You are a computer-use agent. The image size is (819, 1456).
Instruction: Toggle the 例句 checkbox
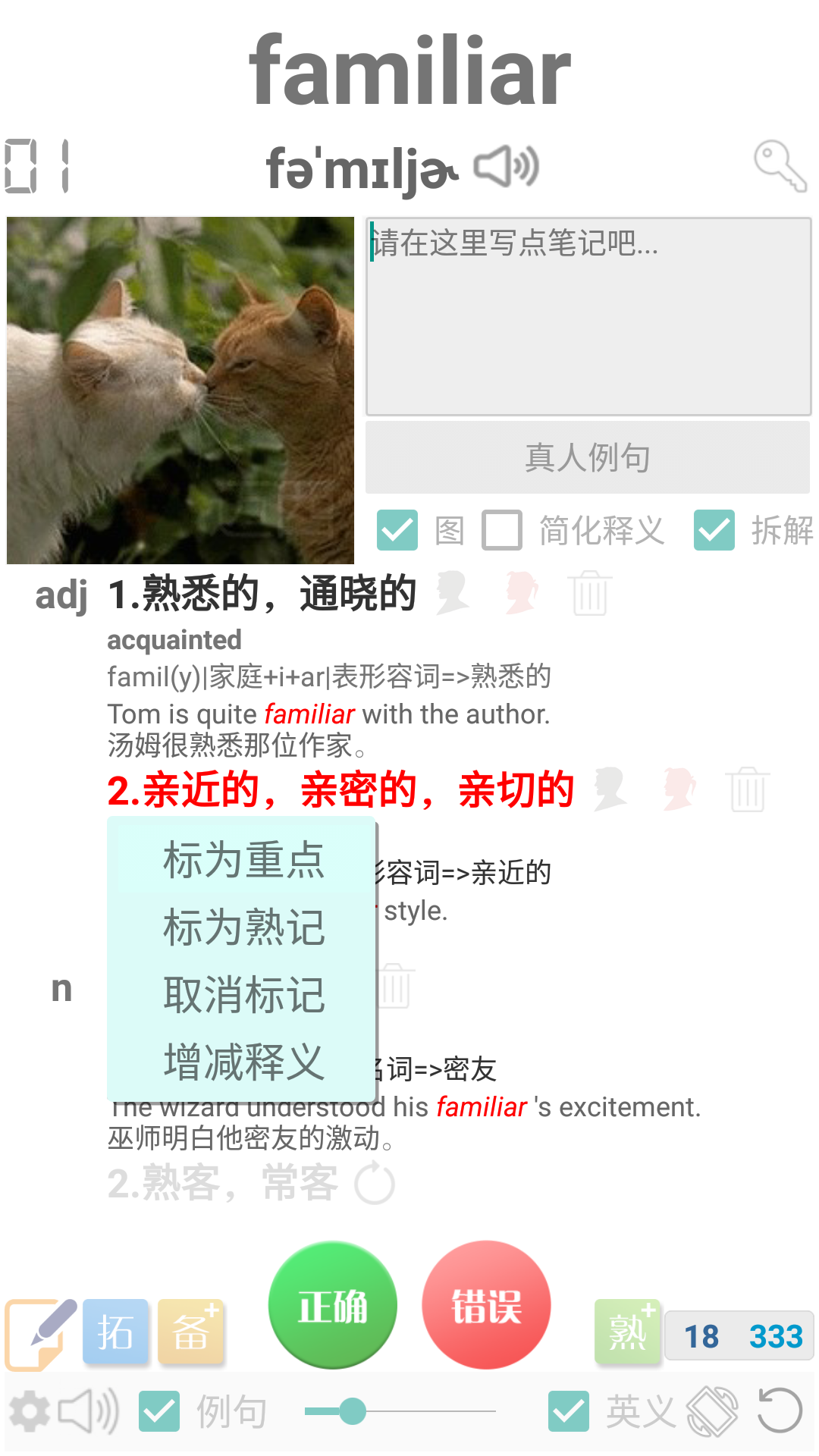[160, 1411]
